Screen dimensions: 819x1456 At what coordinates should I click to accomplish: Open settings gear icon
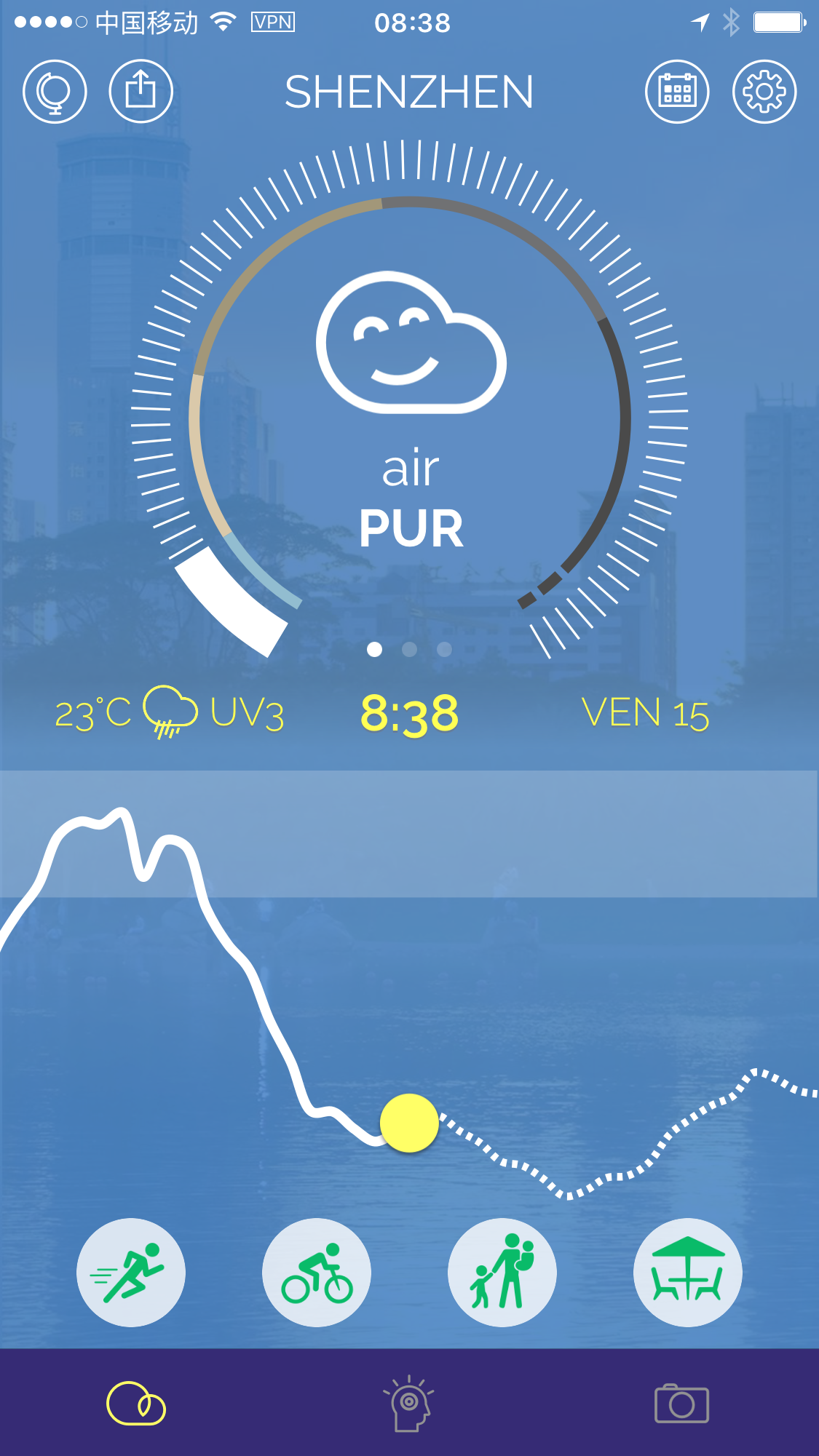[x=764, y=92]
